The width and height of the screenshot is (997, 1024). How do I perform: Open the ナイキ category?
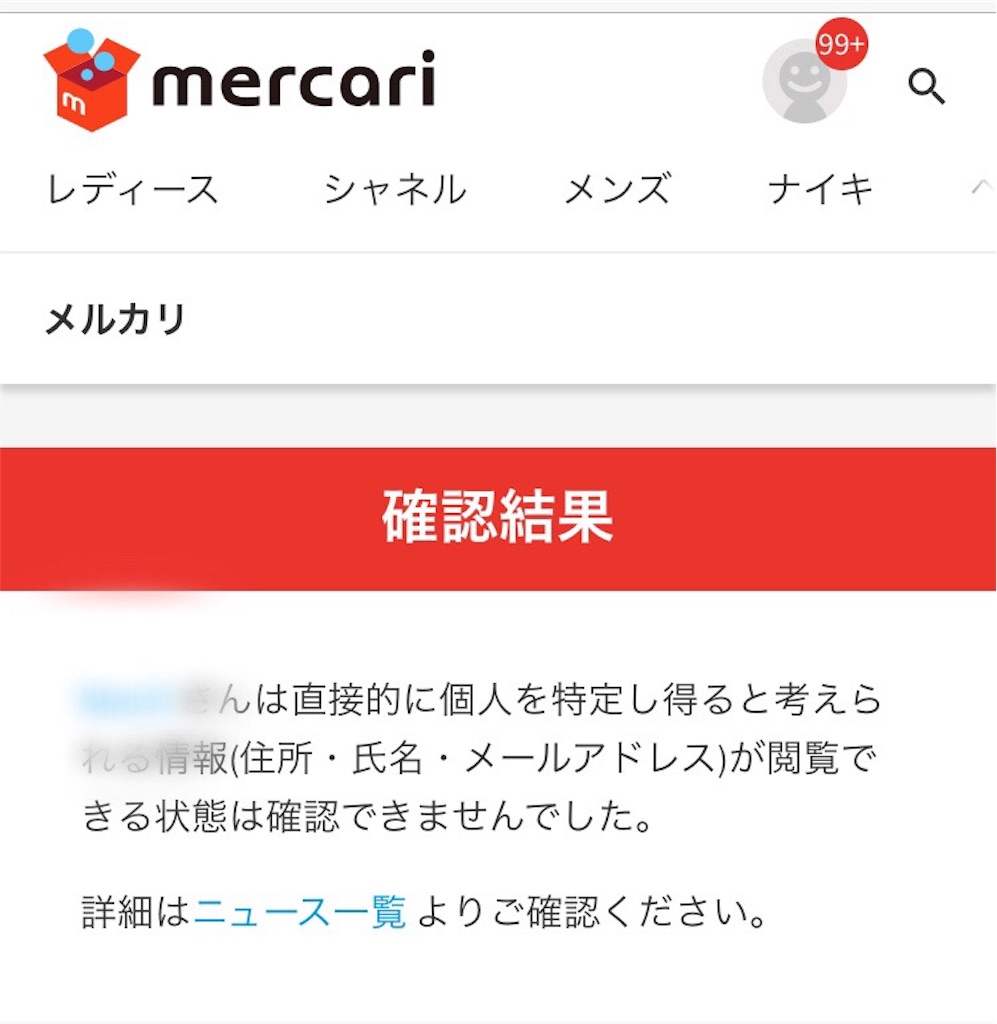pos(820,190)
